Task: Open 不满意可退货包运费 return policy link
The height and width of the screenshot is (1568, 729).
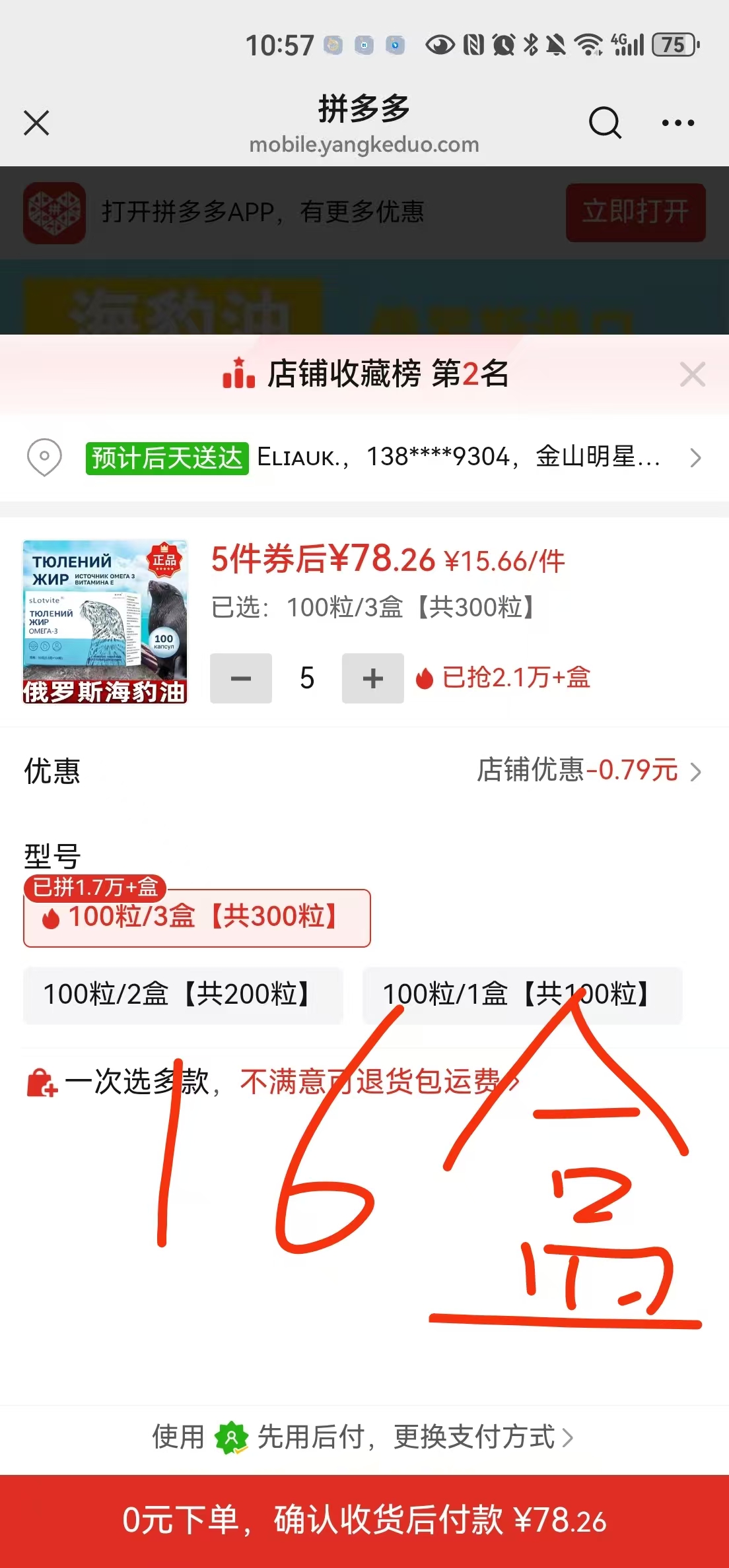Action: (x=376, y=1082)
